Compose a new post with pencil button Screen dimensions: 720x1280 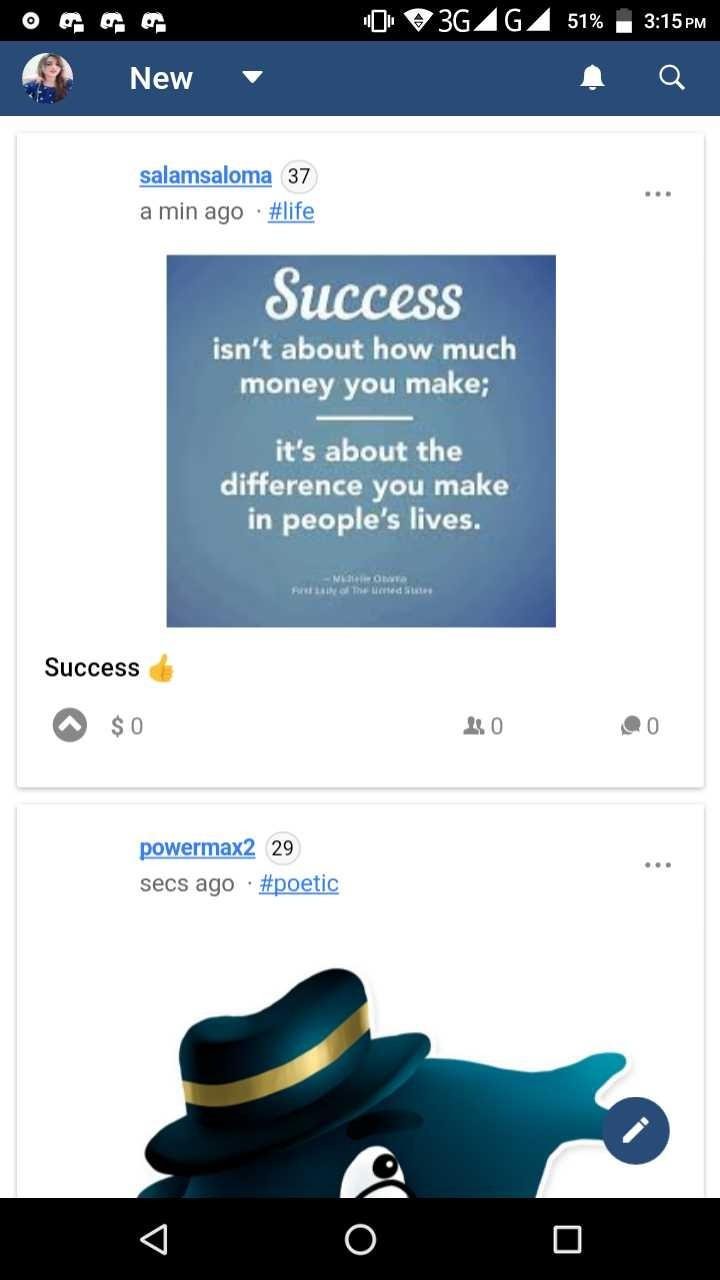coord(636,1131)
